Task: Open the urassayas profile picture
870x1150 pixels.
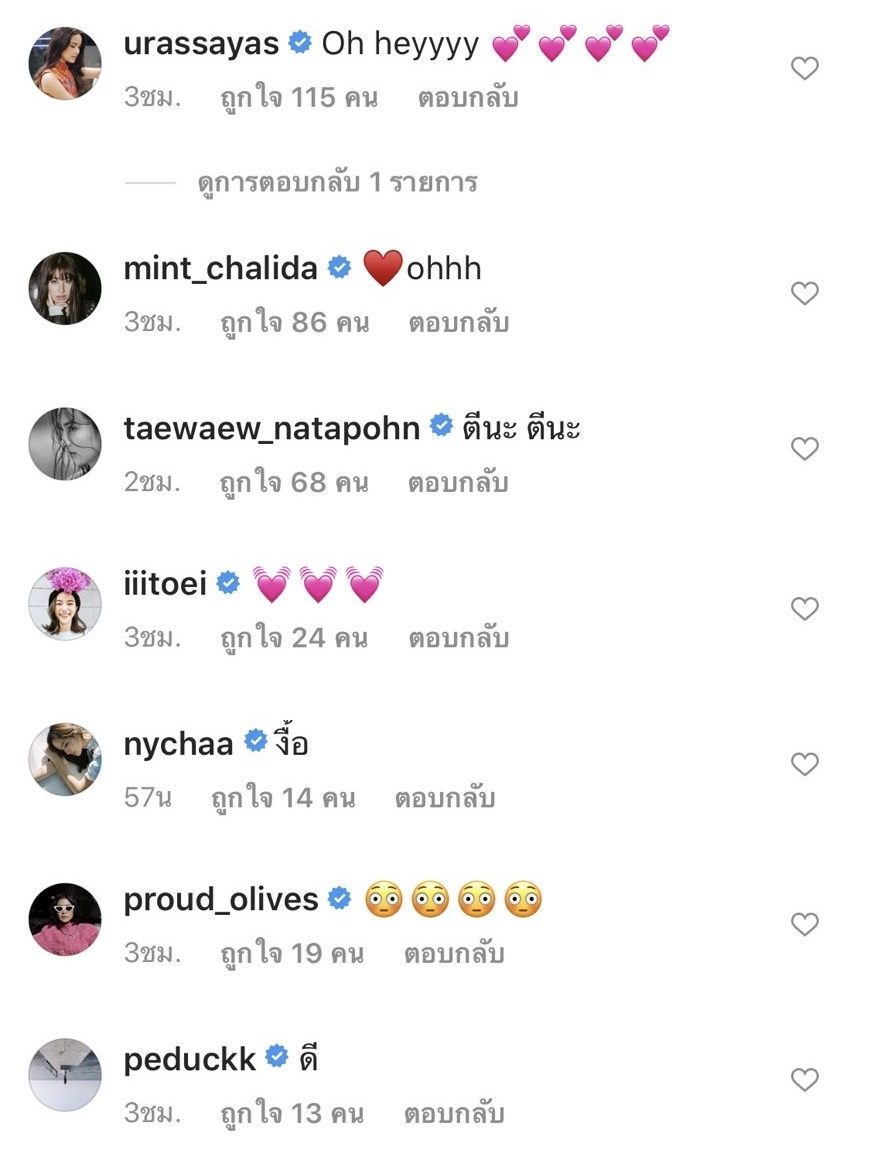Action: pyautogui.click(x=65, y=64)
